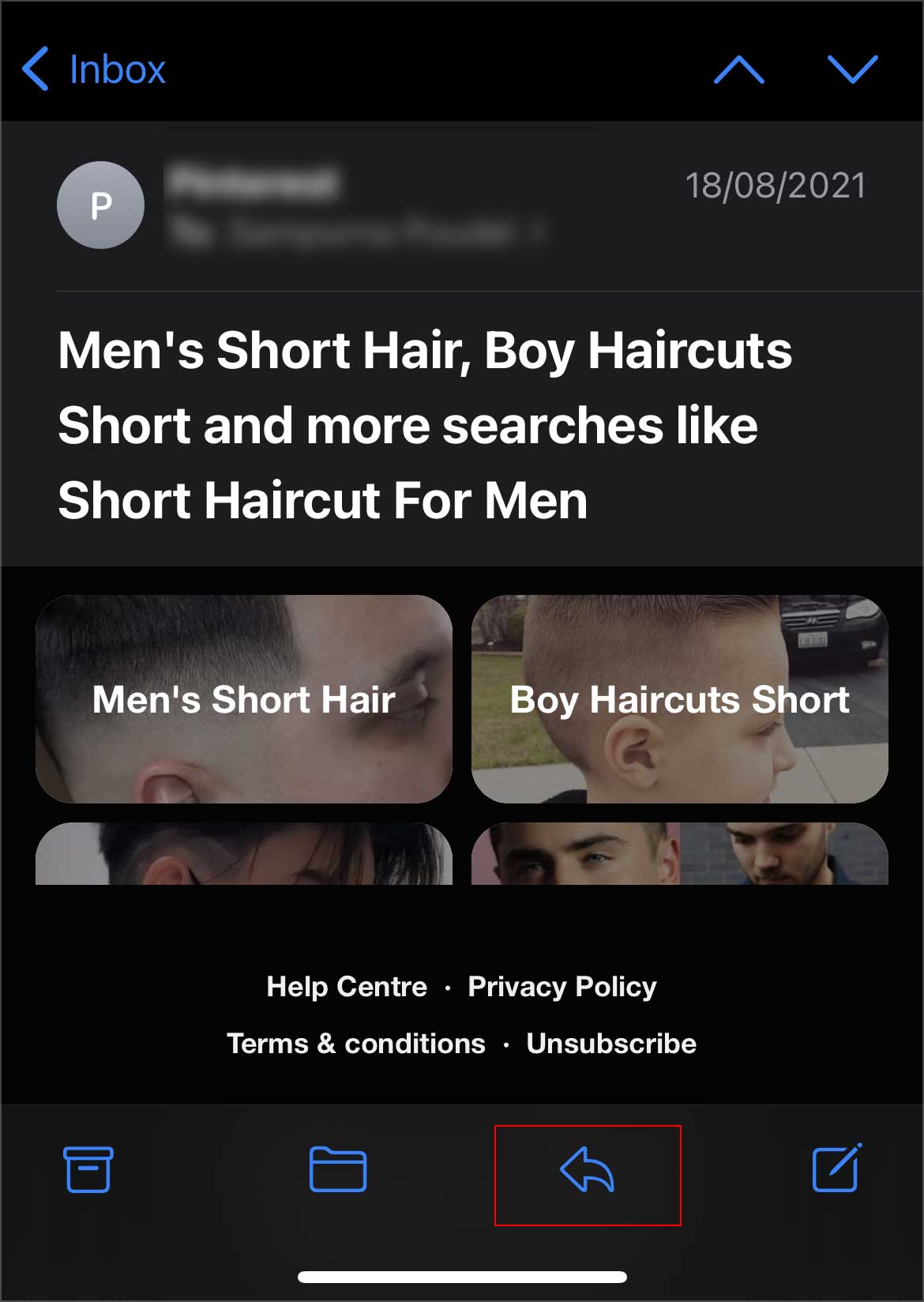Compose a new email

836,1168
